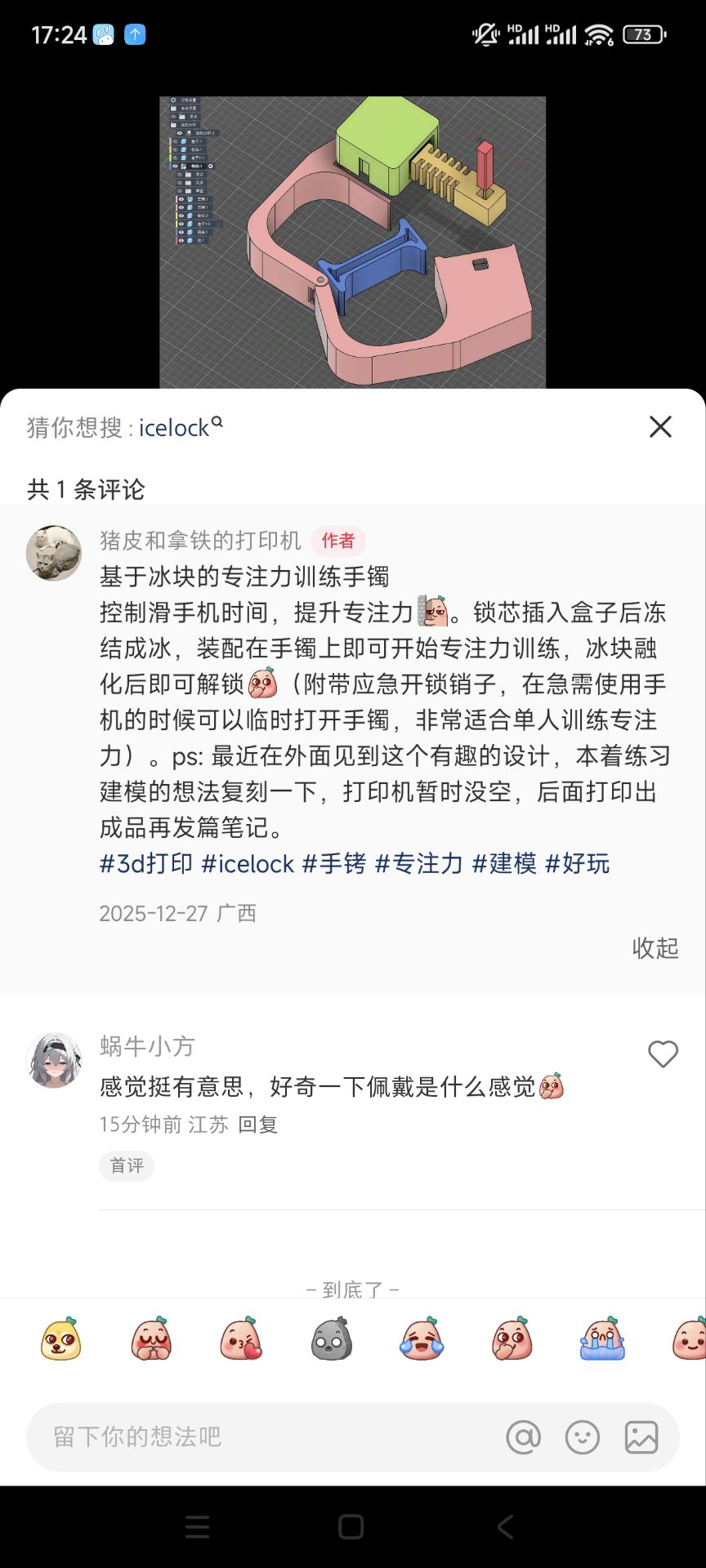Mention someone with the @ icon
The width and height of the screenshot is (706, 1568).
click(x=524, y=1437)
